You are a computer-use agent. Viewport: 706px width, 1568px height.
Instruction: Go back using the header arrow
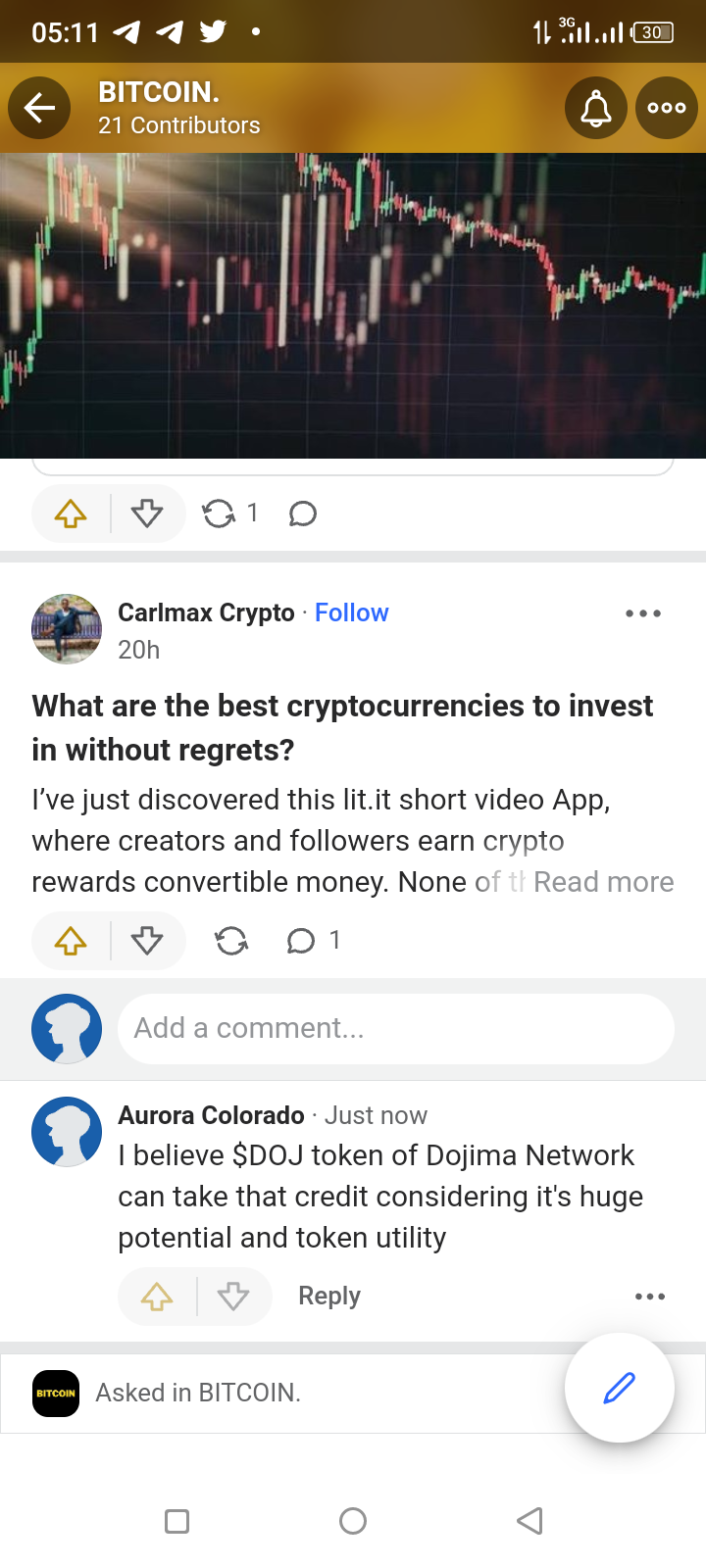point(39,108)
